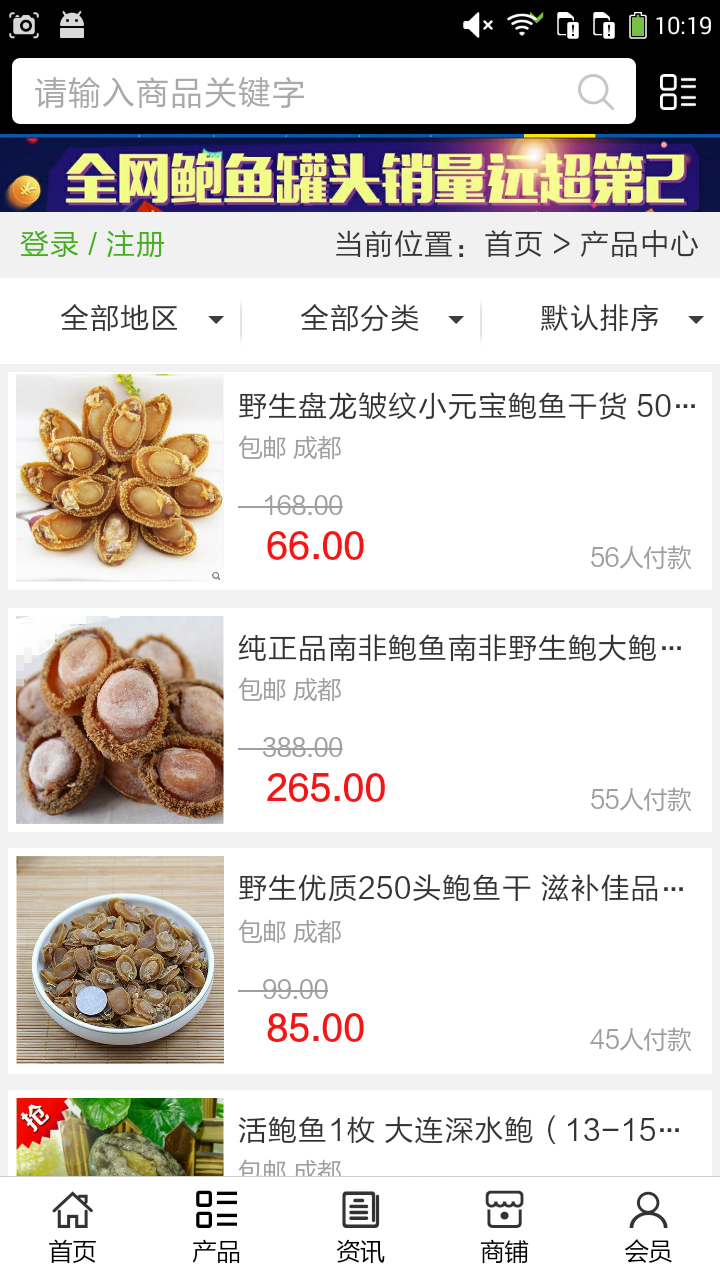Open the category list icon

point(678,92)
